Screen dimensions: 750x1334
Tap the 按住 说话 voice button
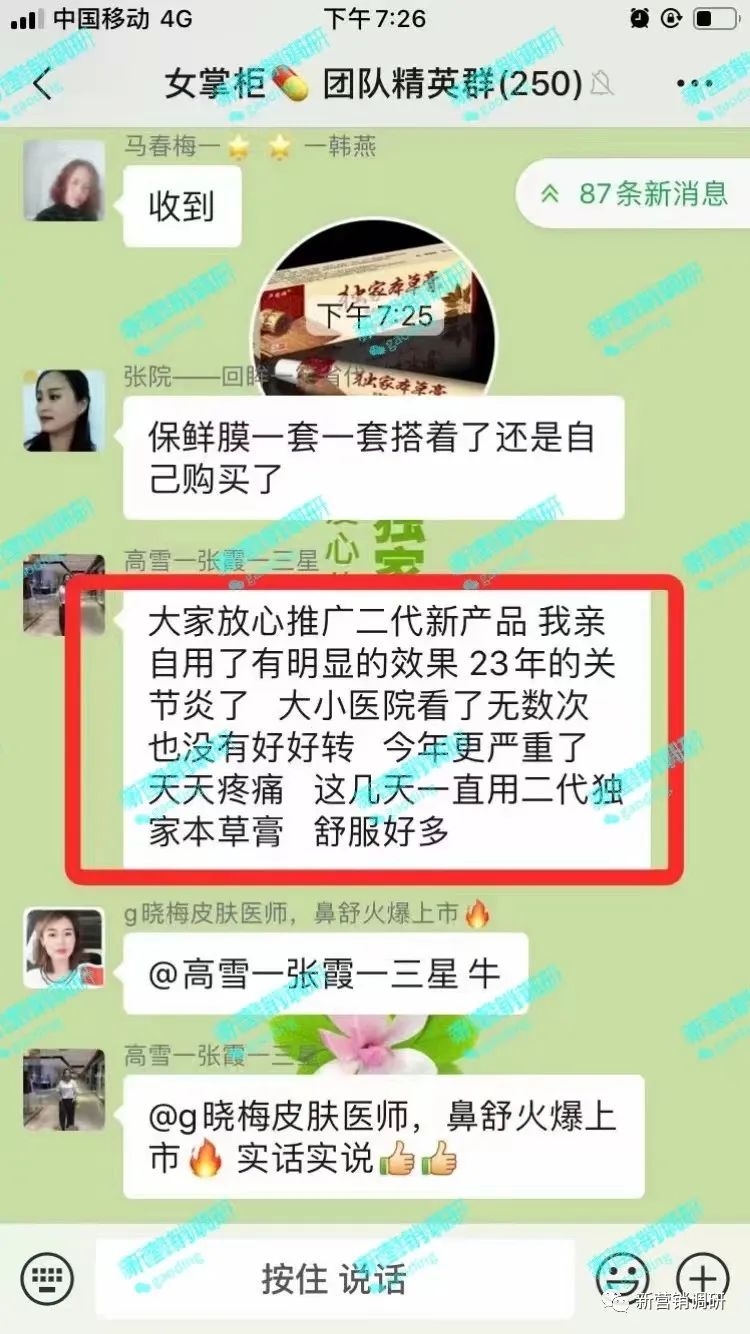[x=334, y=1278]
